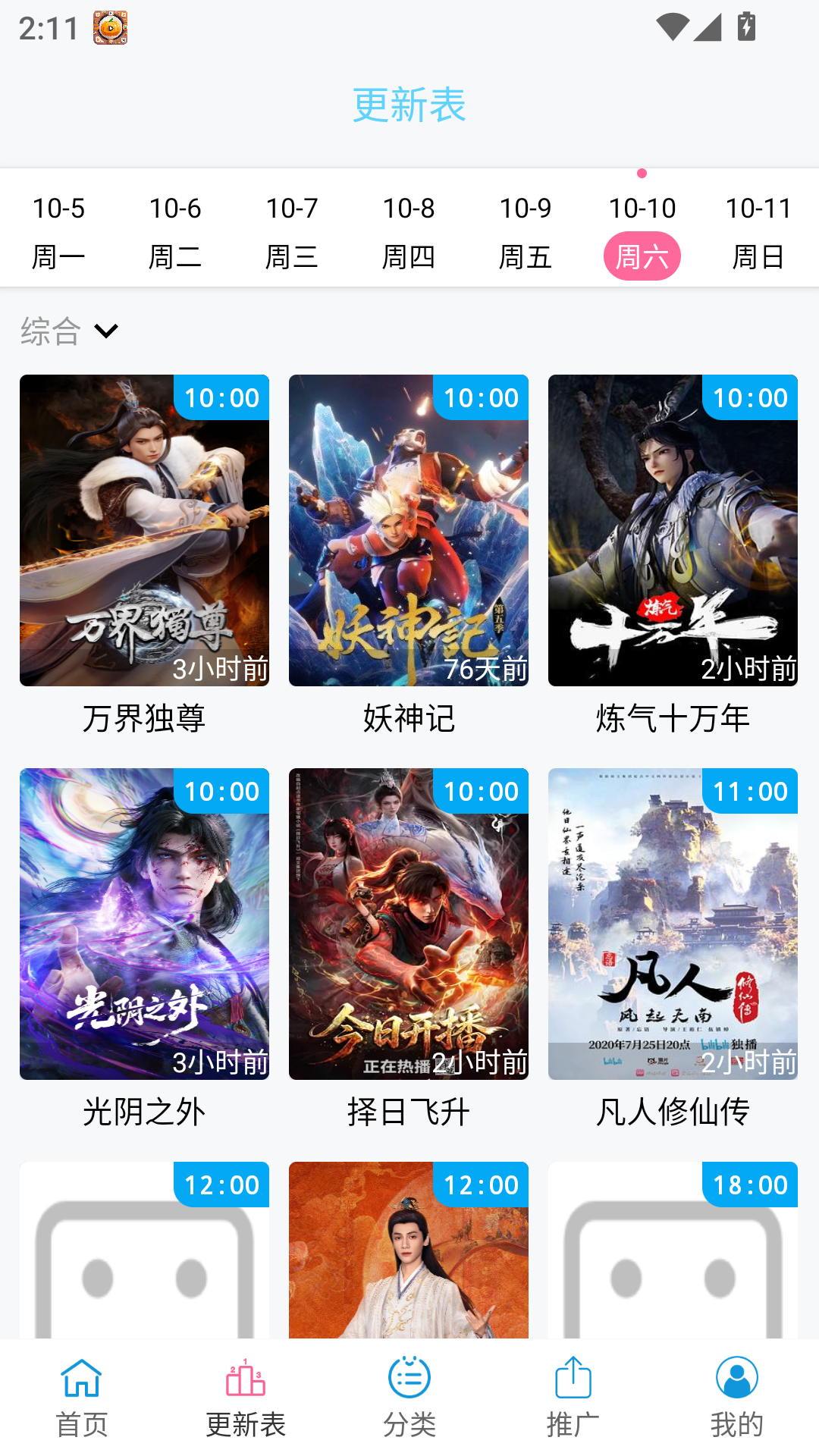Select the 10-5 周一 day tab

pos(58,232)
